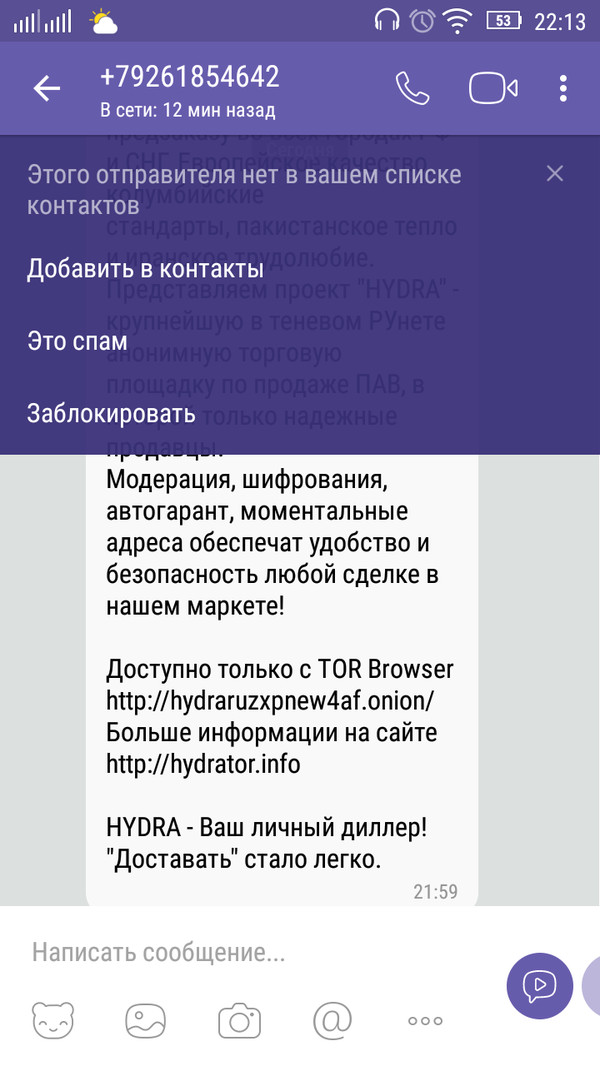Report sender via Это спам
600x1066 pixels.
(x=77, y=341)
